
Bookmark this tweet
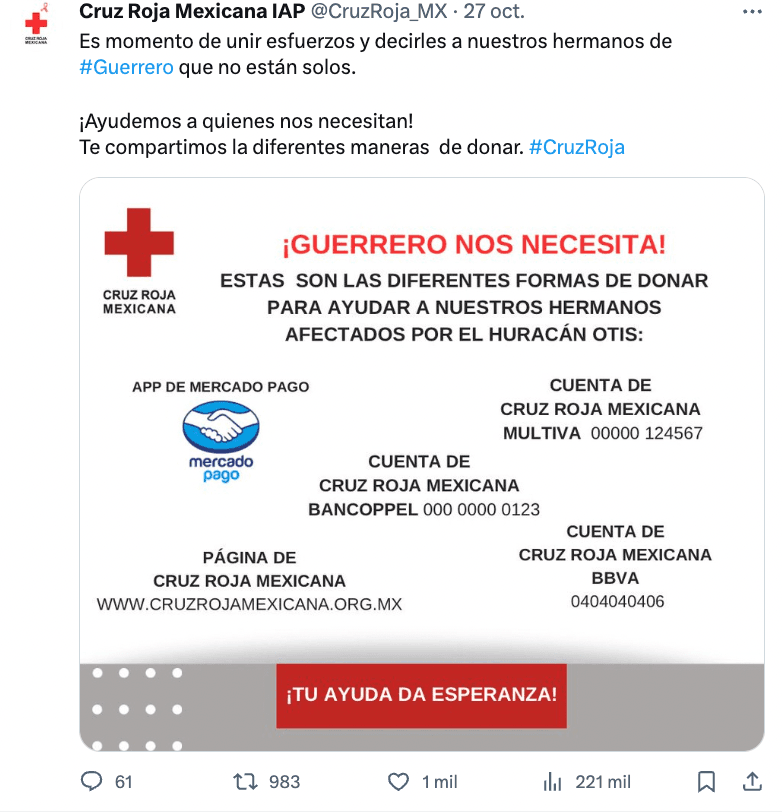[706, 781]
